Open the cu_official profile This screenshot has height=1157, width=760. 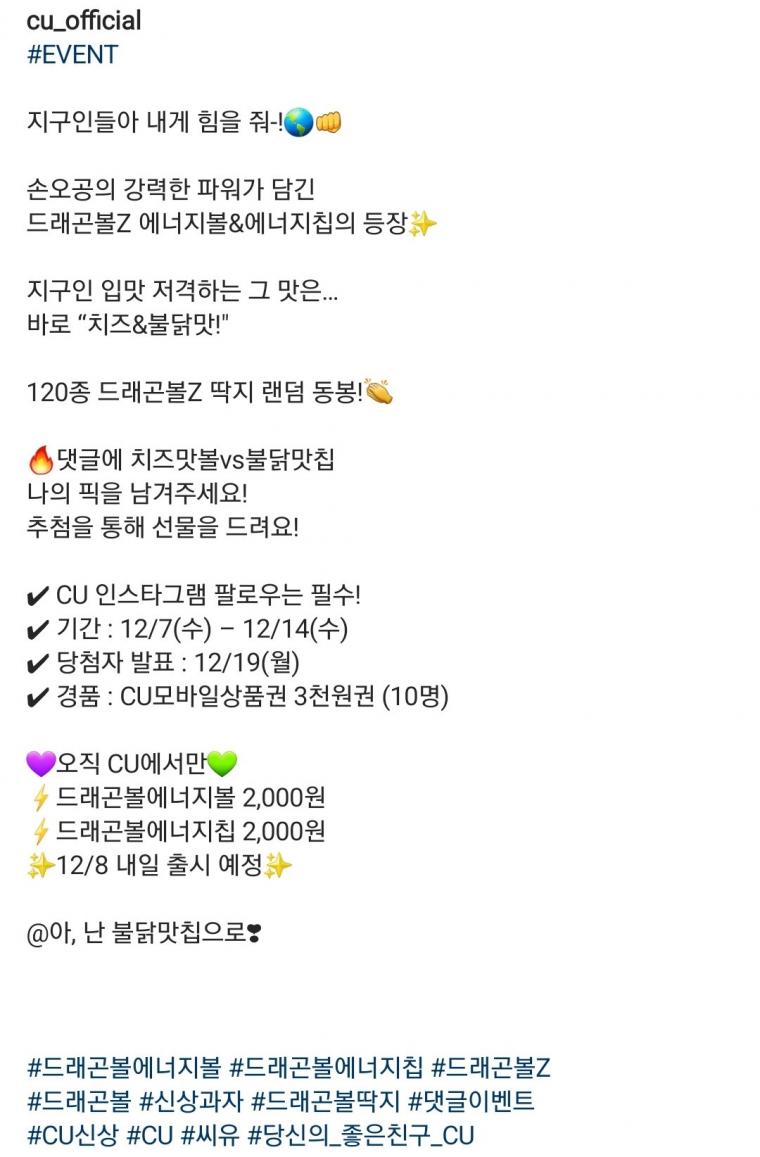[84, 20]
